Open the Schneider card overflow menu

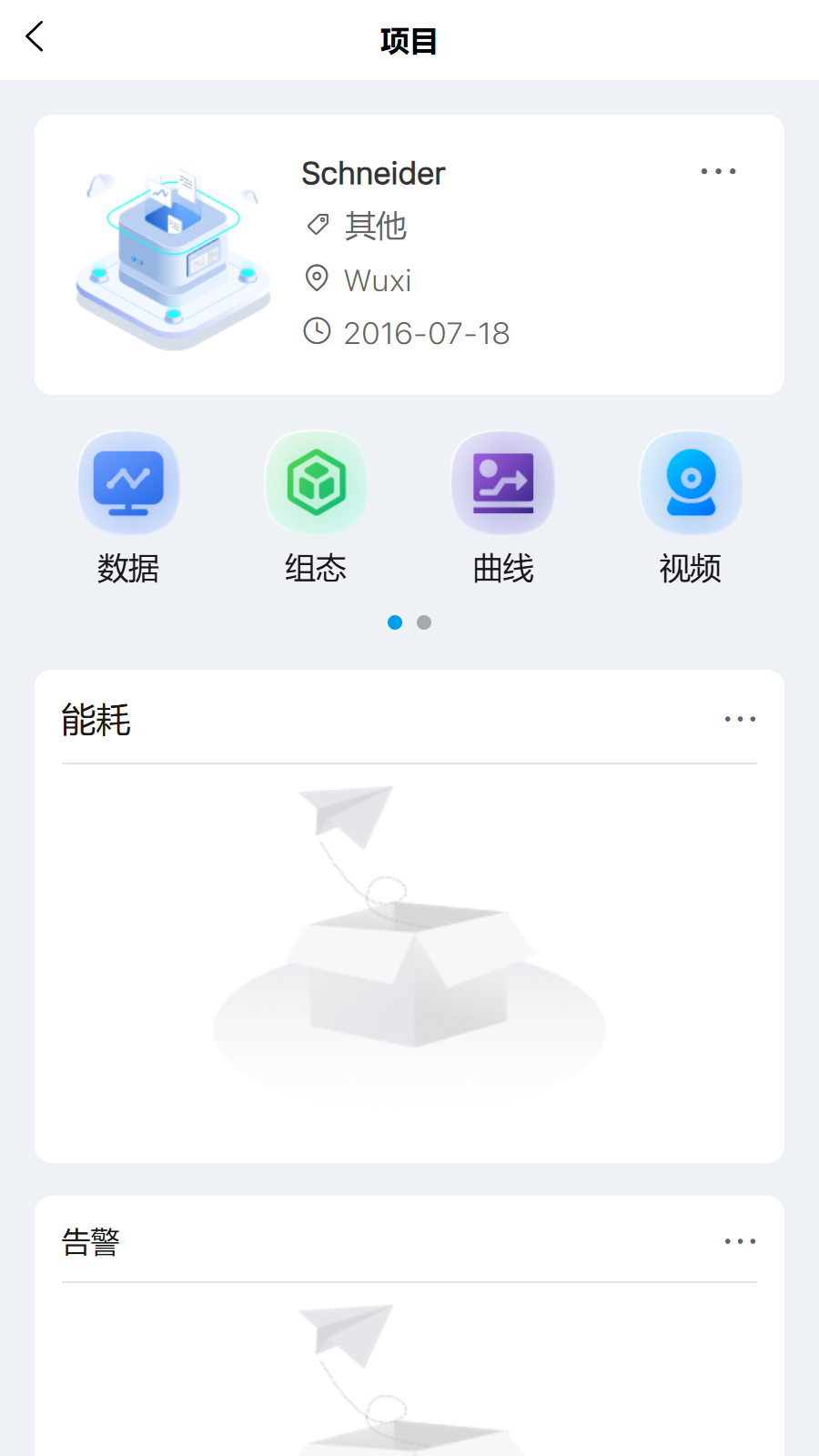pyautogui.click(x=720, y=171)
